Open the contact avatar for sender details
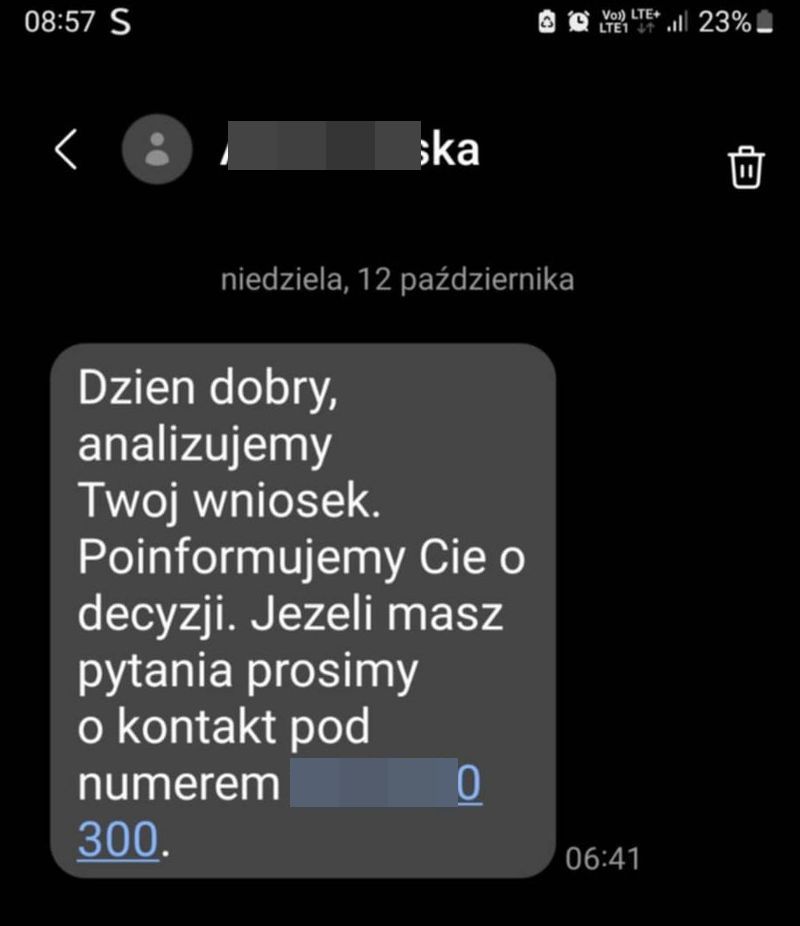 tap(157, 150)
